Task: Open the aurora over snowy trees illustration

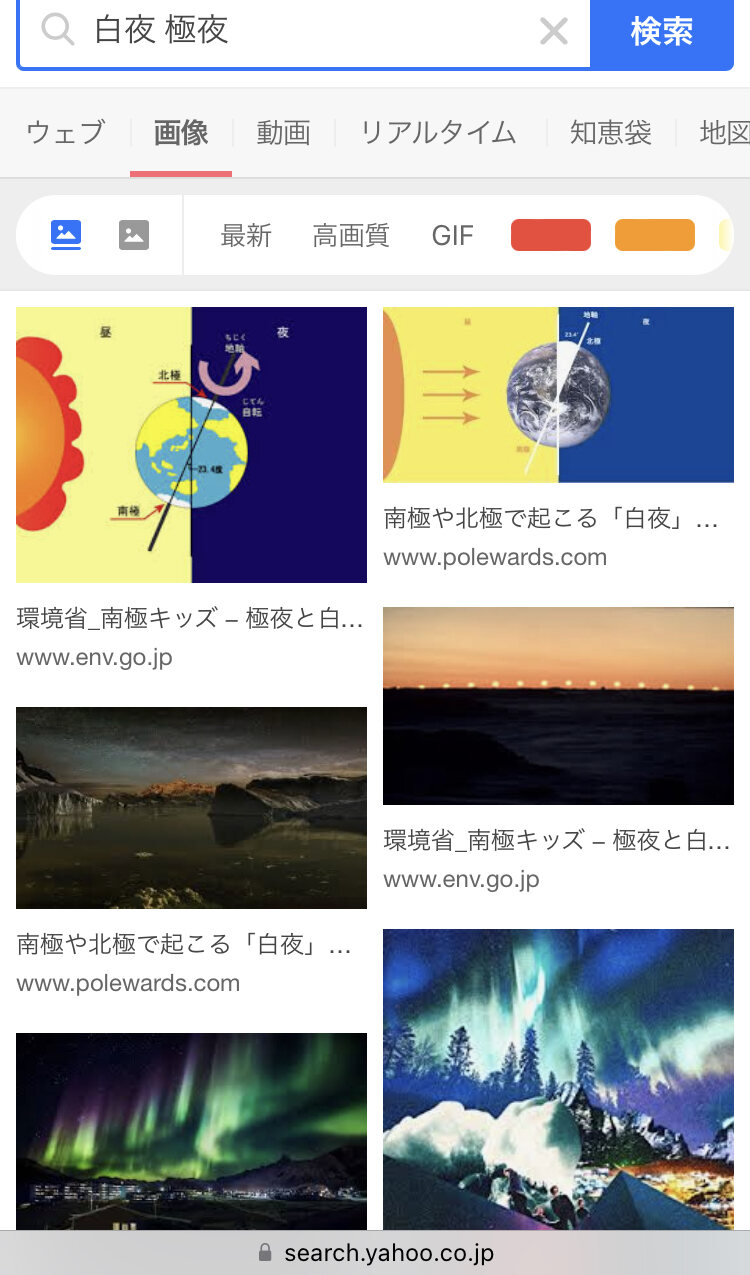Action: (x=558, y=1080)
